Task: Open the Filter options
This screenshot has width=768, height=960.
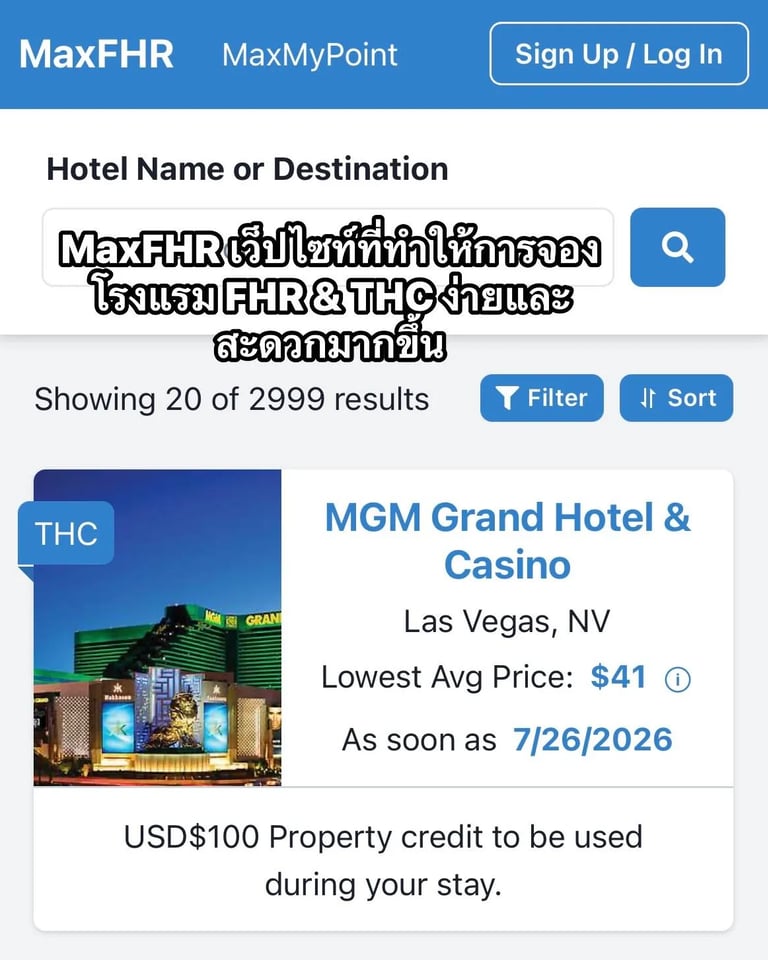Action: pyautogui.click(x=541, y=398)
